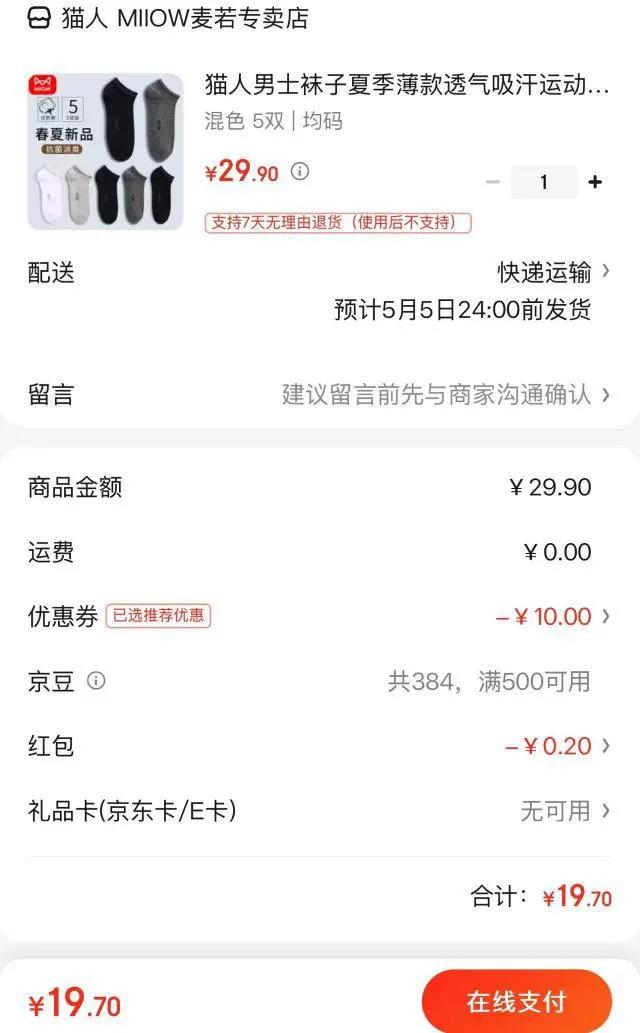Screen dimensions: 640x1033
Task: Tap the info icon next to ¥29.90
Action: click(x=300, y=172)
